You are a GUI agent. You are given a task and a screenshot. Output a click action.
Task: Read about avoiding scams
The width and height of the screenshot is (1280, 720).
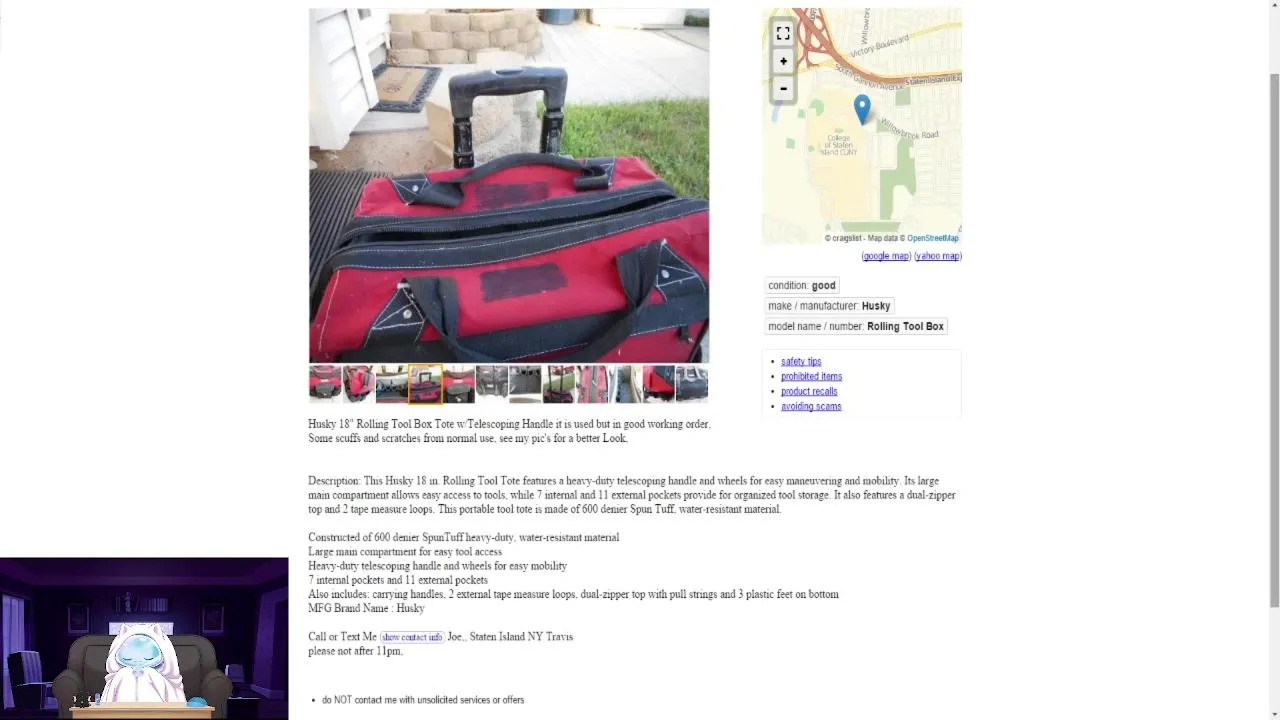tap(811, 406)
